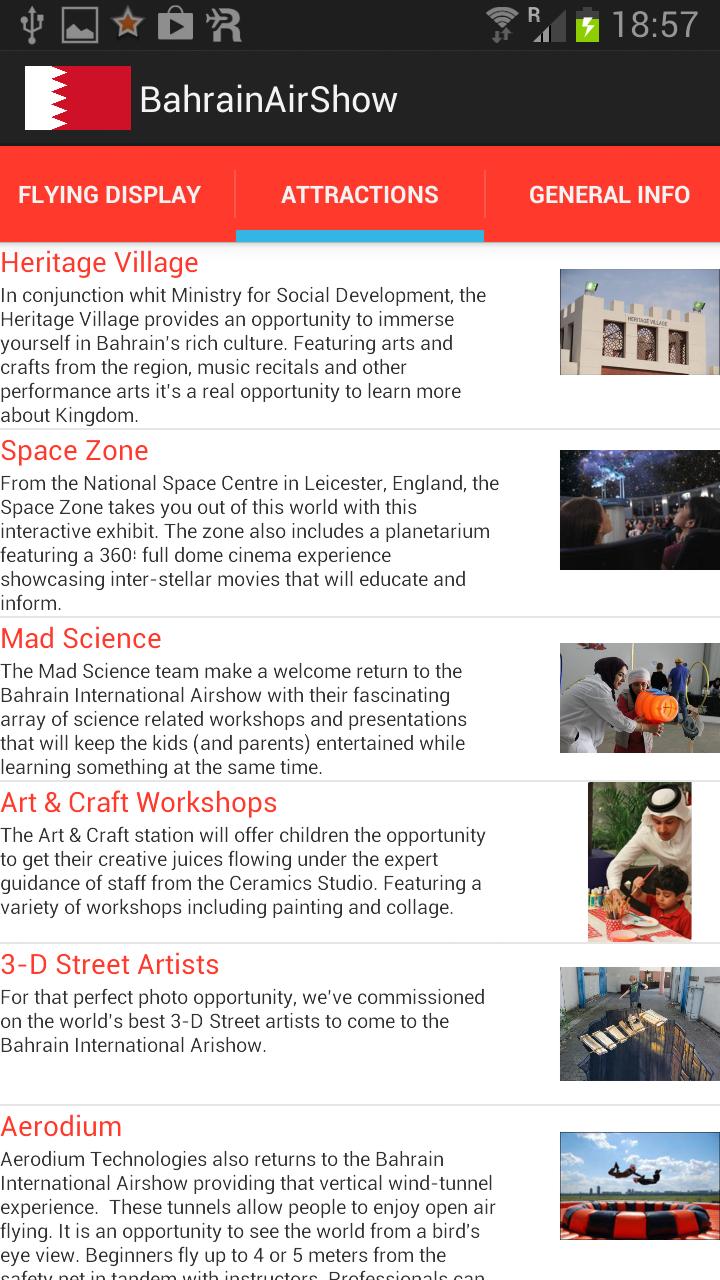Open the Heritage Village attraction
This screenshot has height=1280, width=720.
(x=250, y=340)
